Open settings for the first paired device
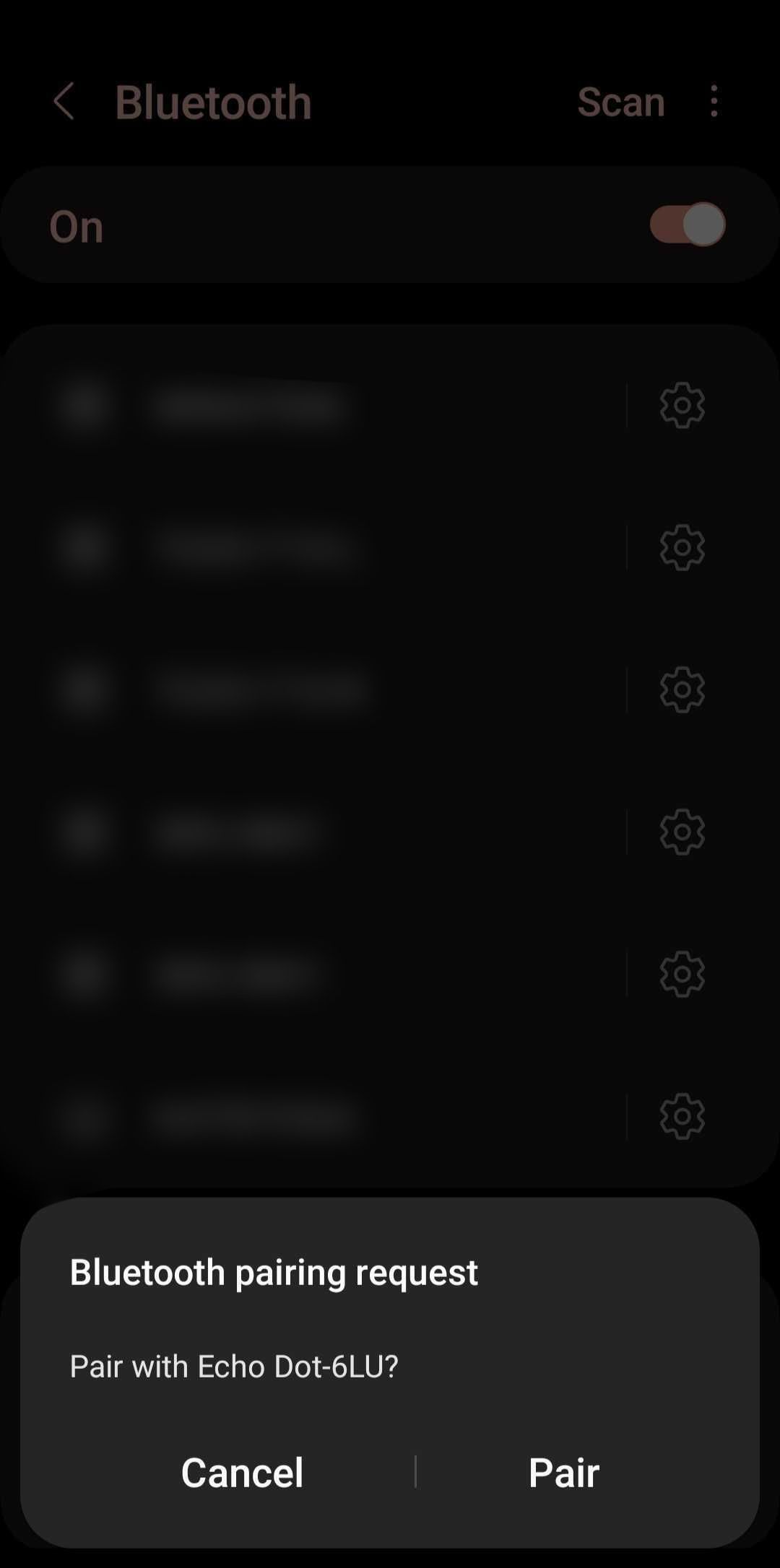780x1568 pixels. pos(682,404)
